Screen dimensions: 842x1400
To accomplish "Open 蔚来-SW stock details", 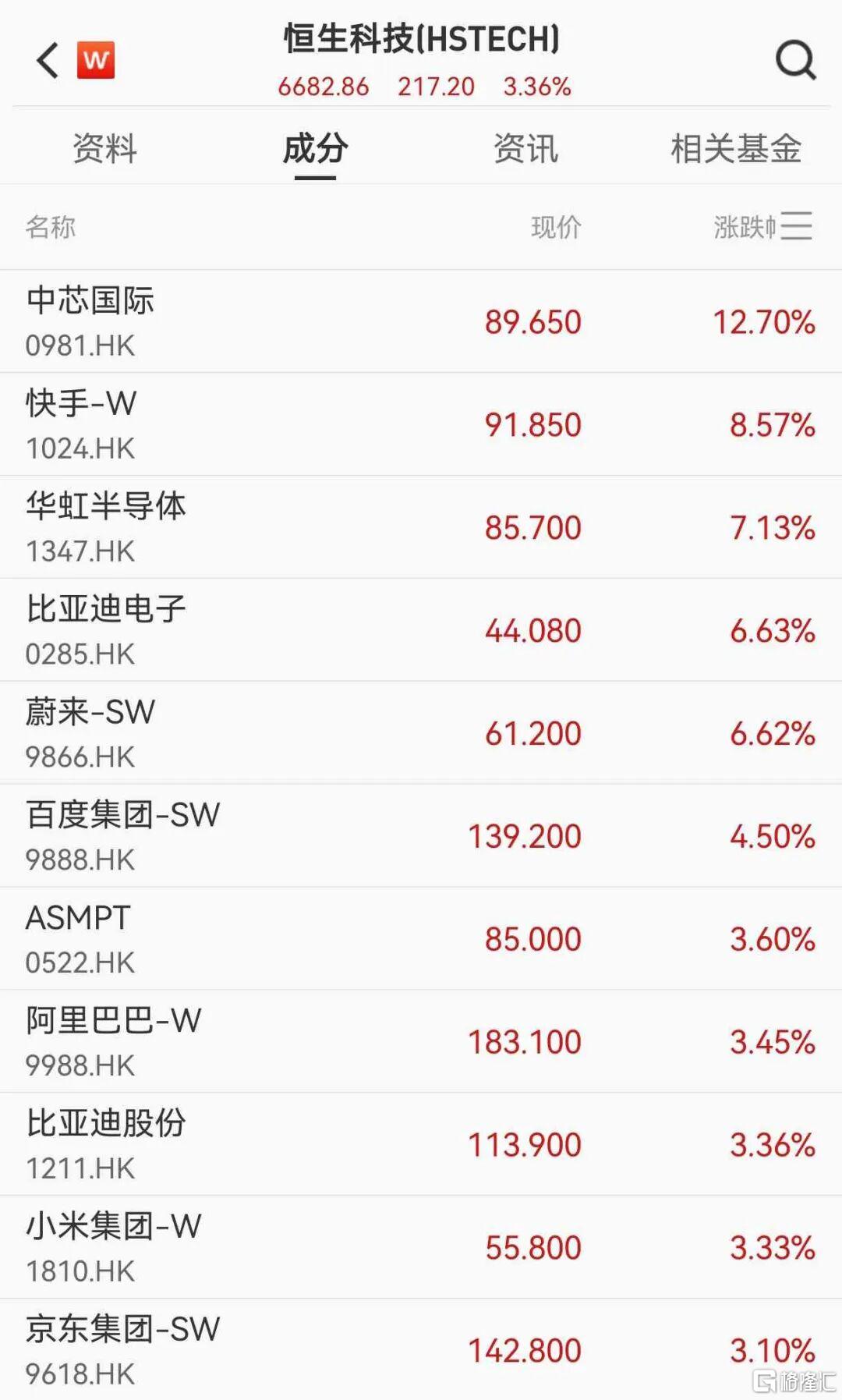I will (x=421, y=733).
